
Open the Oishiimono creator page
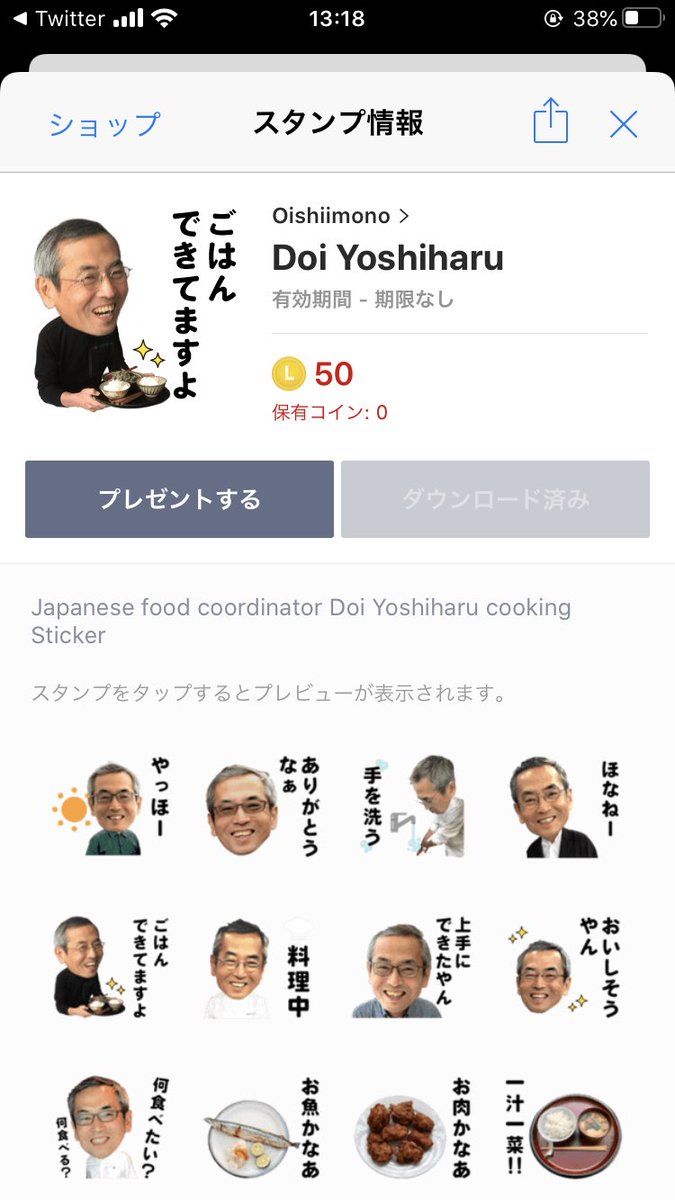[340, 215]
